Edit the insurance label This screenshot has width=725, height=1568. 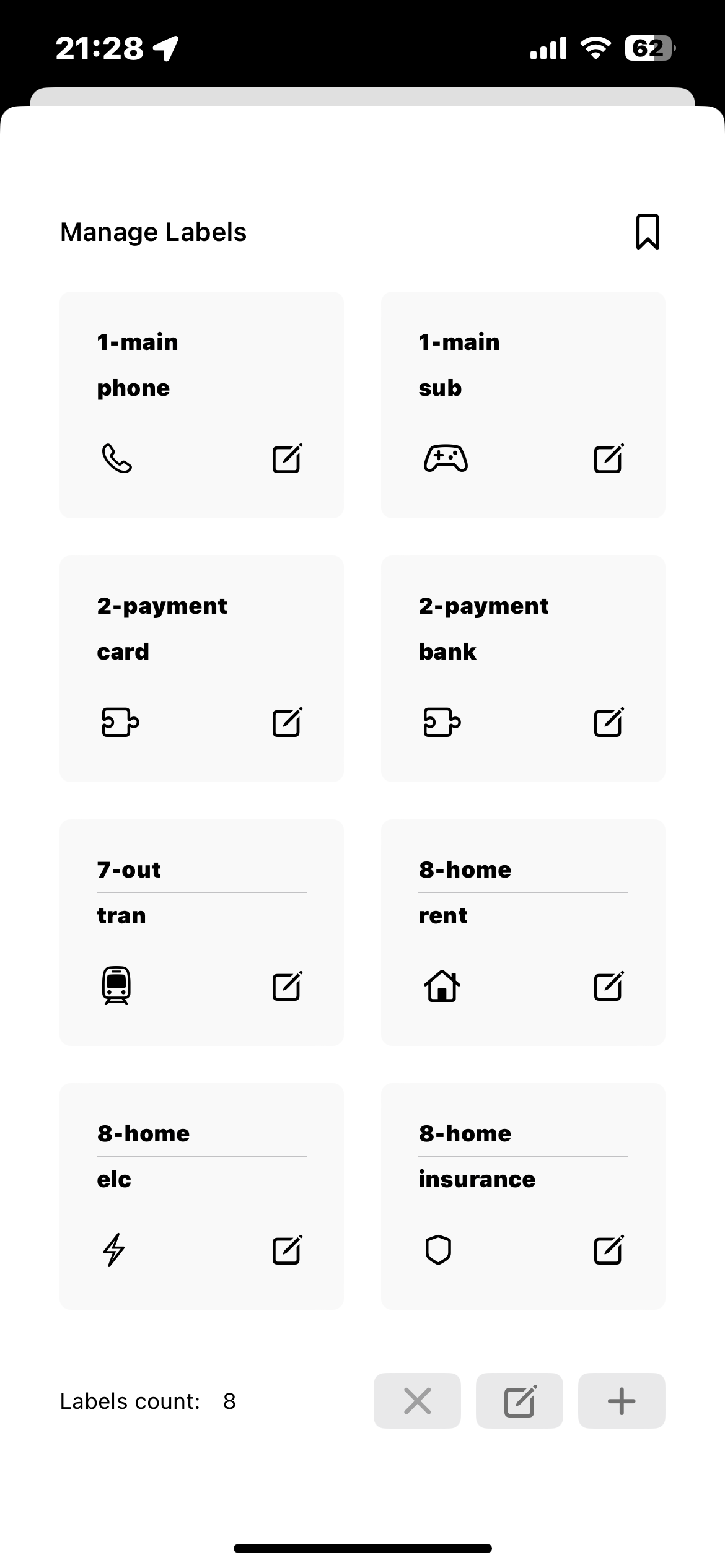[609, 1250]
